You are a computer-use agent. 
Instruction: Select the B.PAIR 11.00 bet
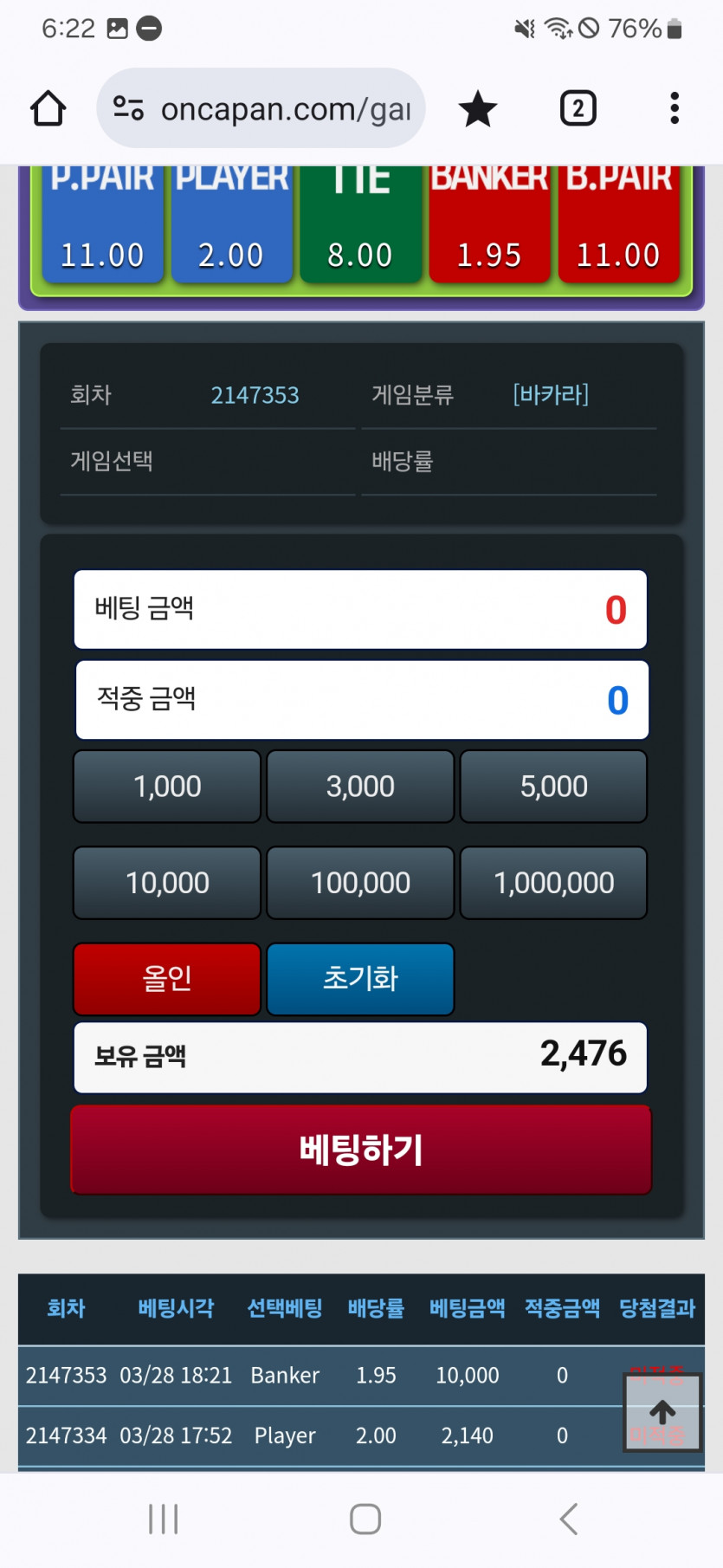tap(618, 225)
